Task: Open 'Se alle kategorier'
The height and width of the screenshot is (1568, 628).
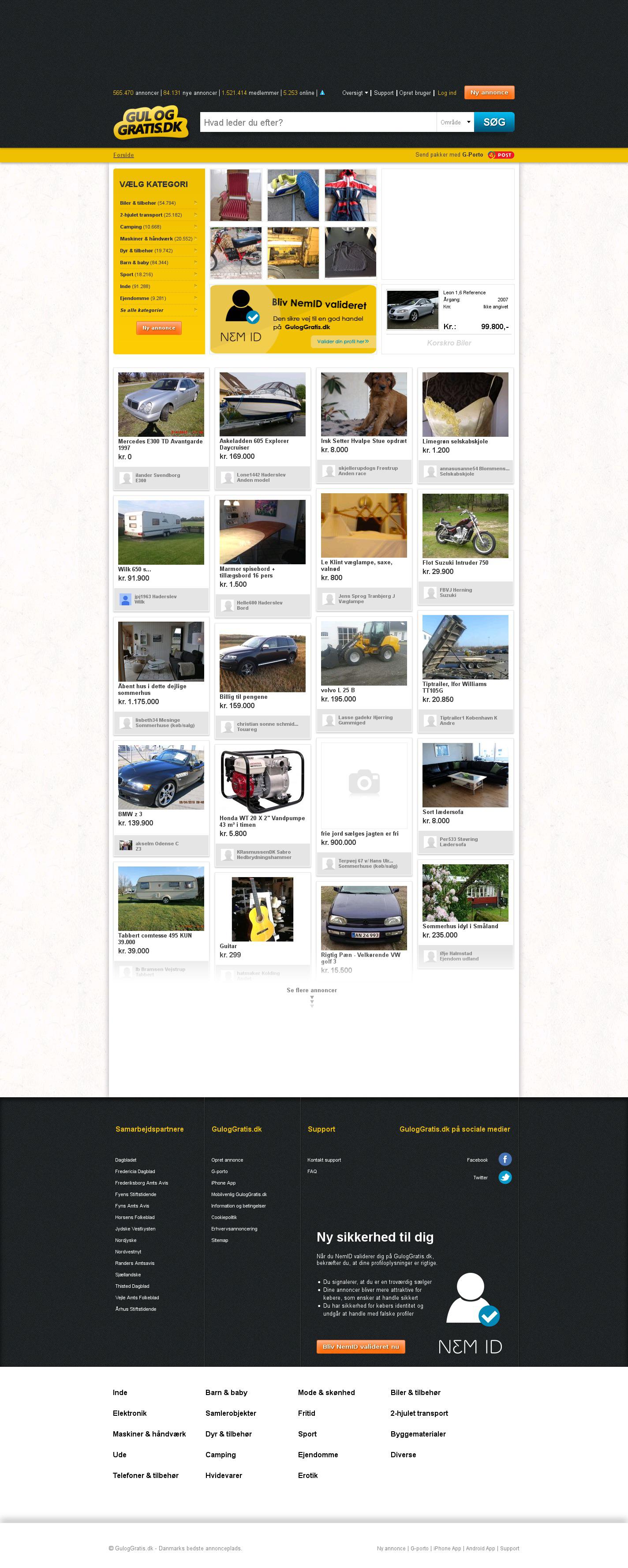Action: pyautogui.click(x=141, y=311)
